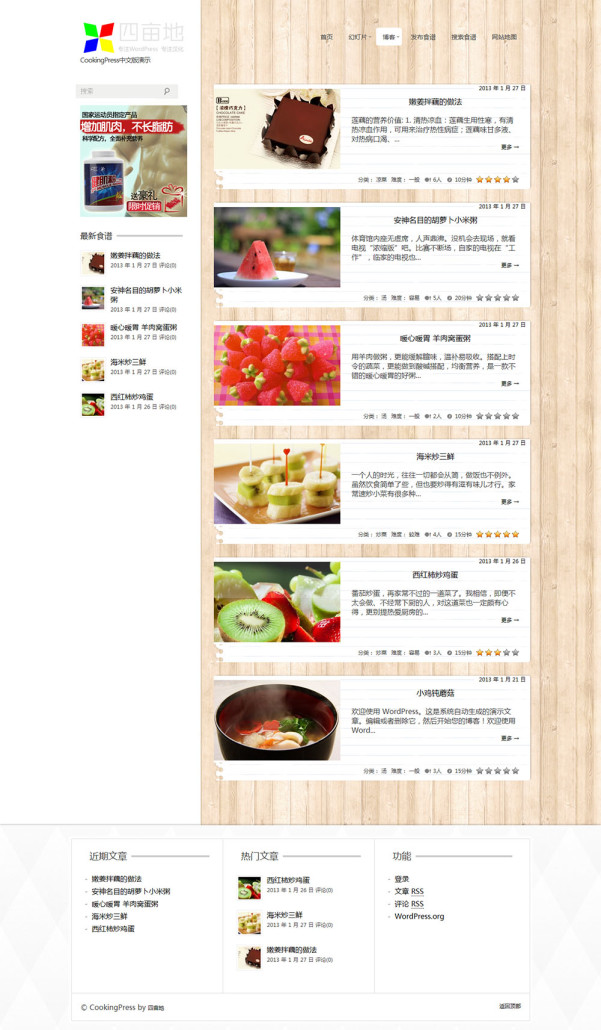The image size is (601, 1030).
Task: Open the 首页 home nav item
Action: tap(326, 37)
